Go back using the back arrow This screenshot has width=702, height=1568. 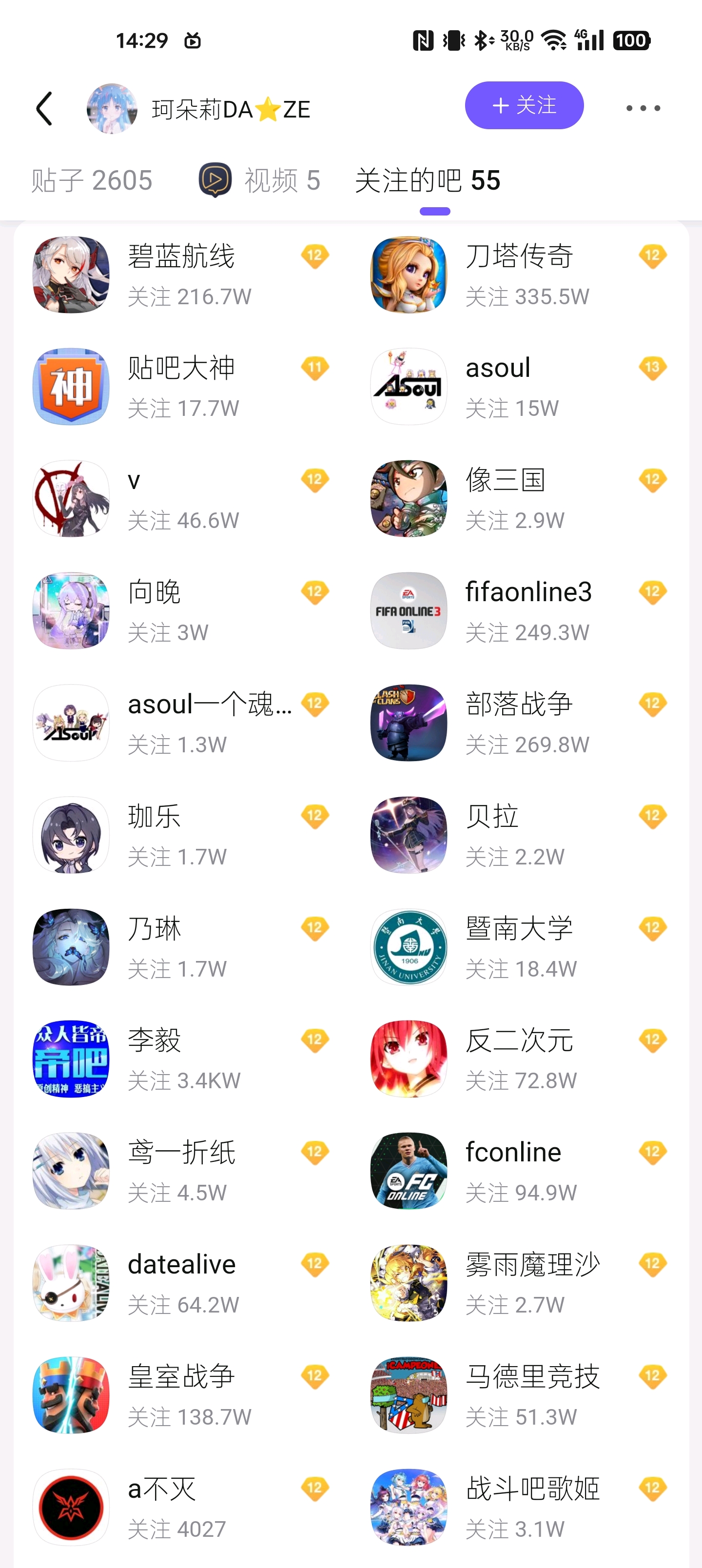point(44,109)
